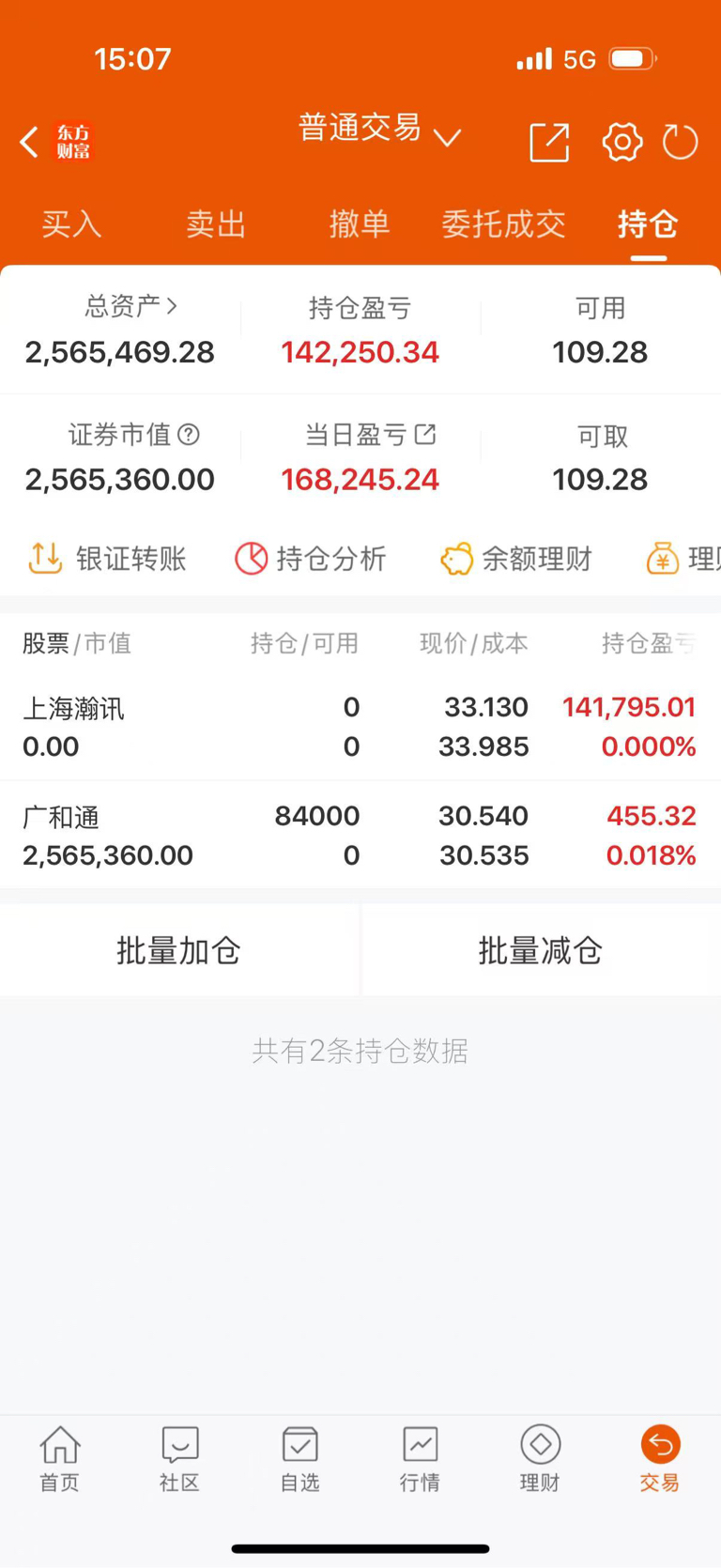The image size is (721, 1568).
Task: Select the 撤单 cancel order tab
Action: coord(360,224)
